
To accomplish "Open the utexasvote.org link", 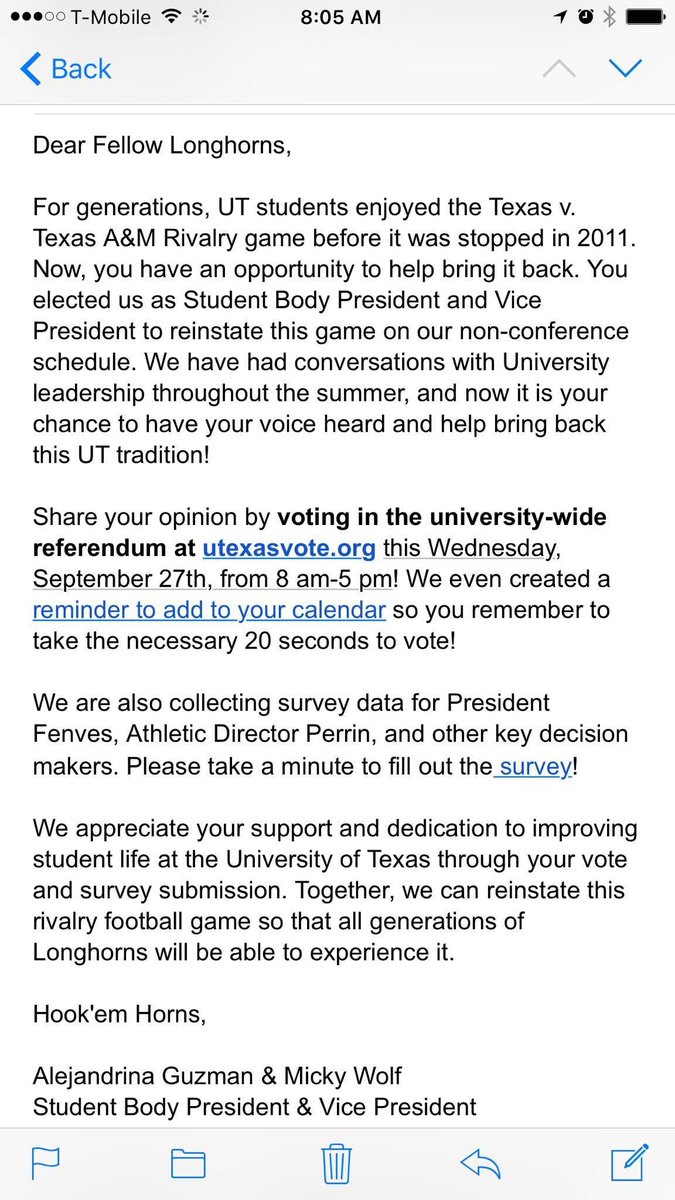I will tap(289, 548).
